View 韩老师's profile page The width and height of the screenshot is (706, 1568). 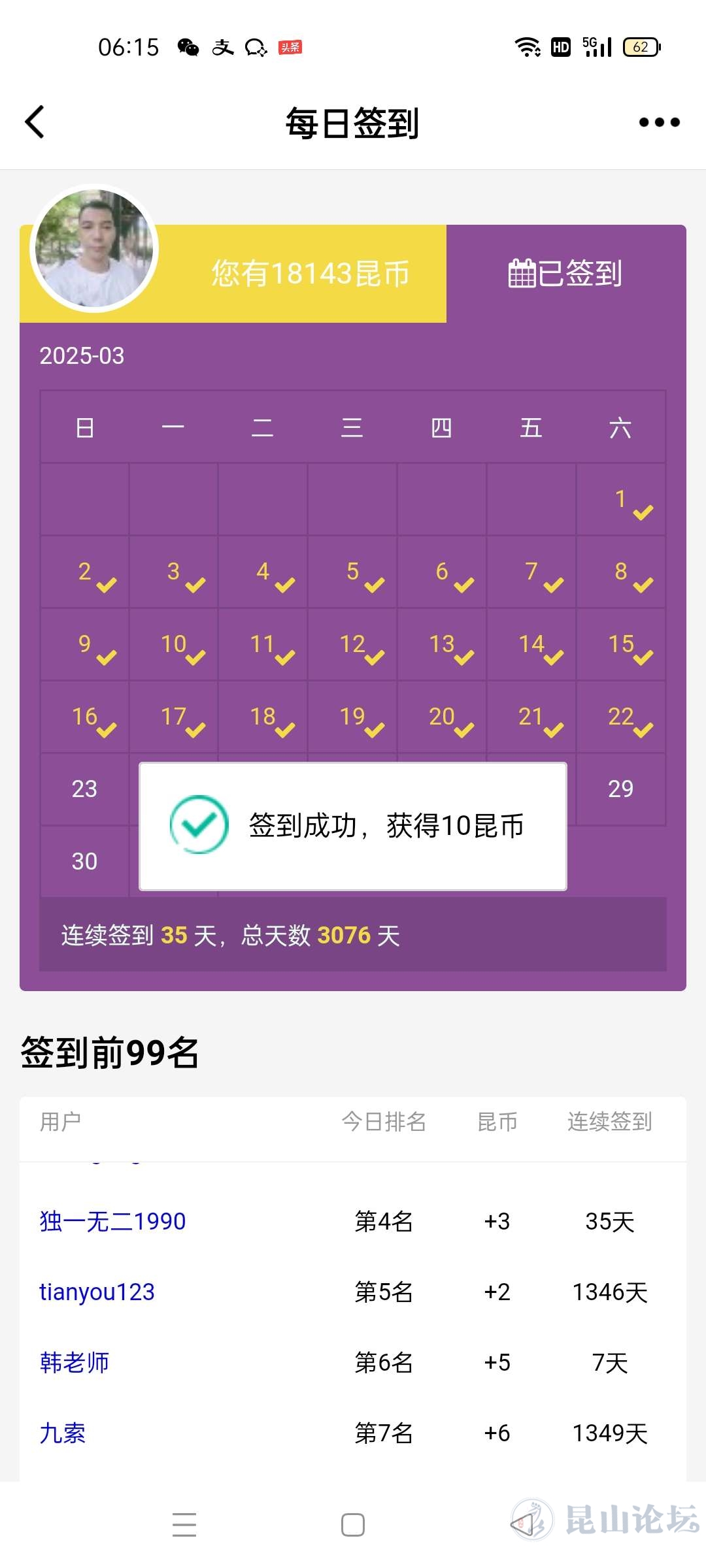(74, 1362)
